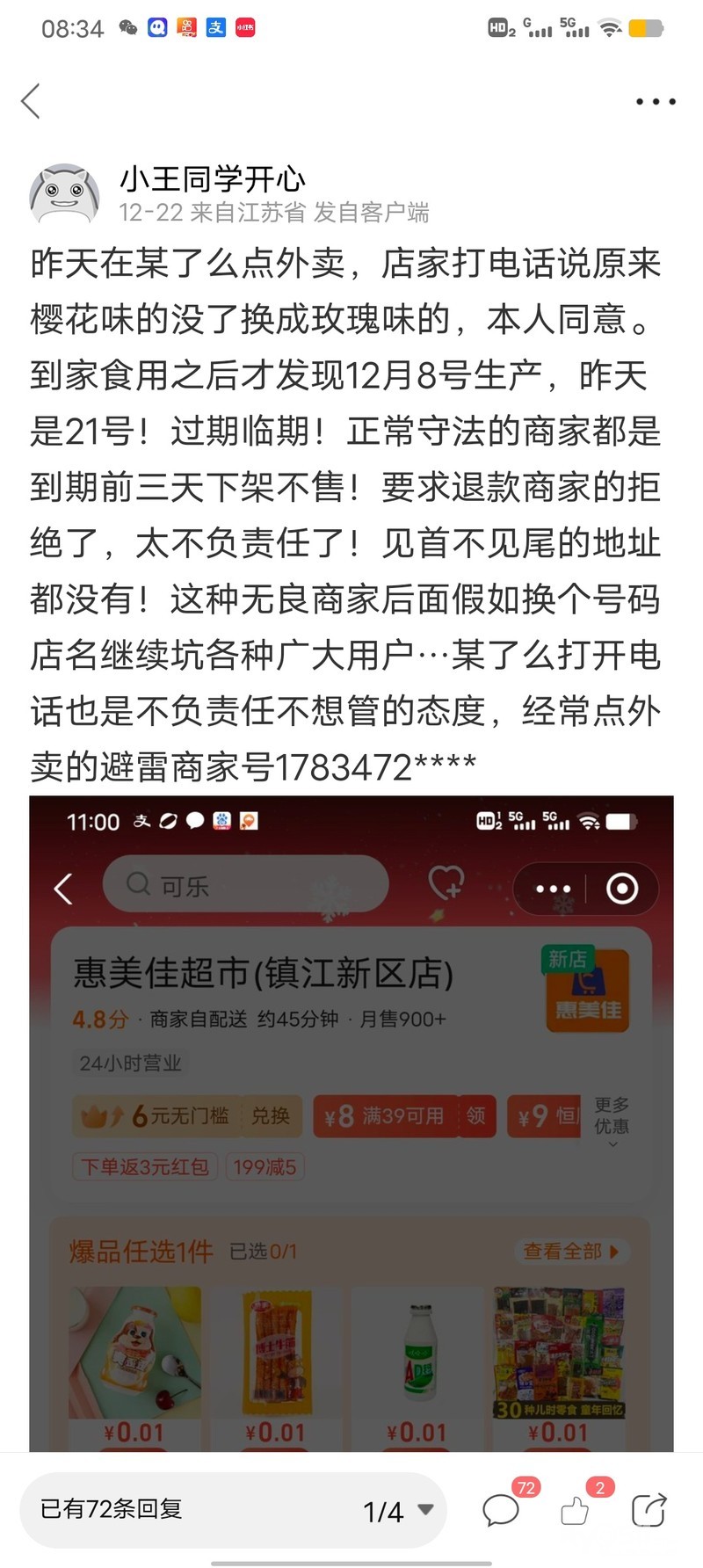Share this post
This screenshot has height=1568, width=703.
[x=649, y=1511]
